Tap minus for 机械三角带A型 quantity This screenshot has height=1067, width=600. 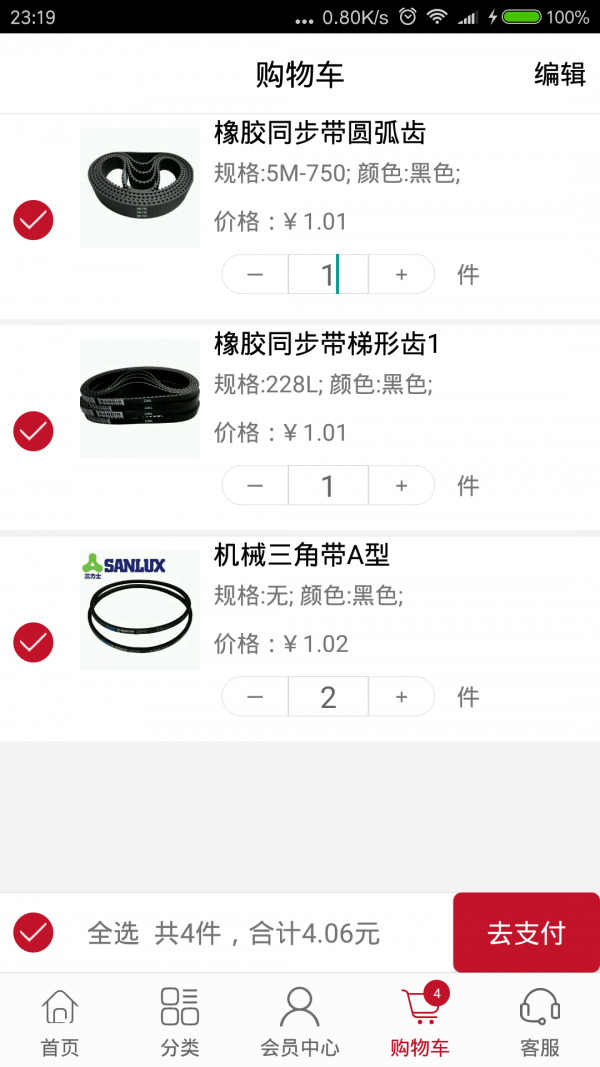(255, 696)
